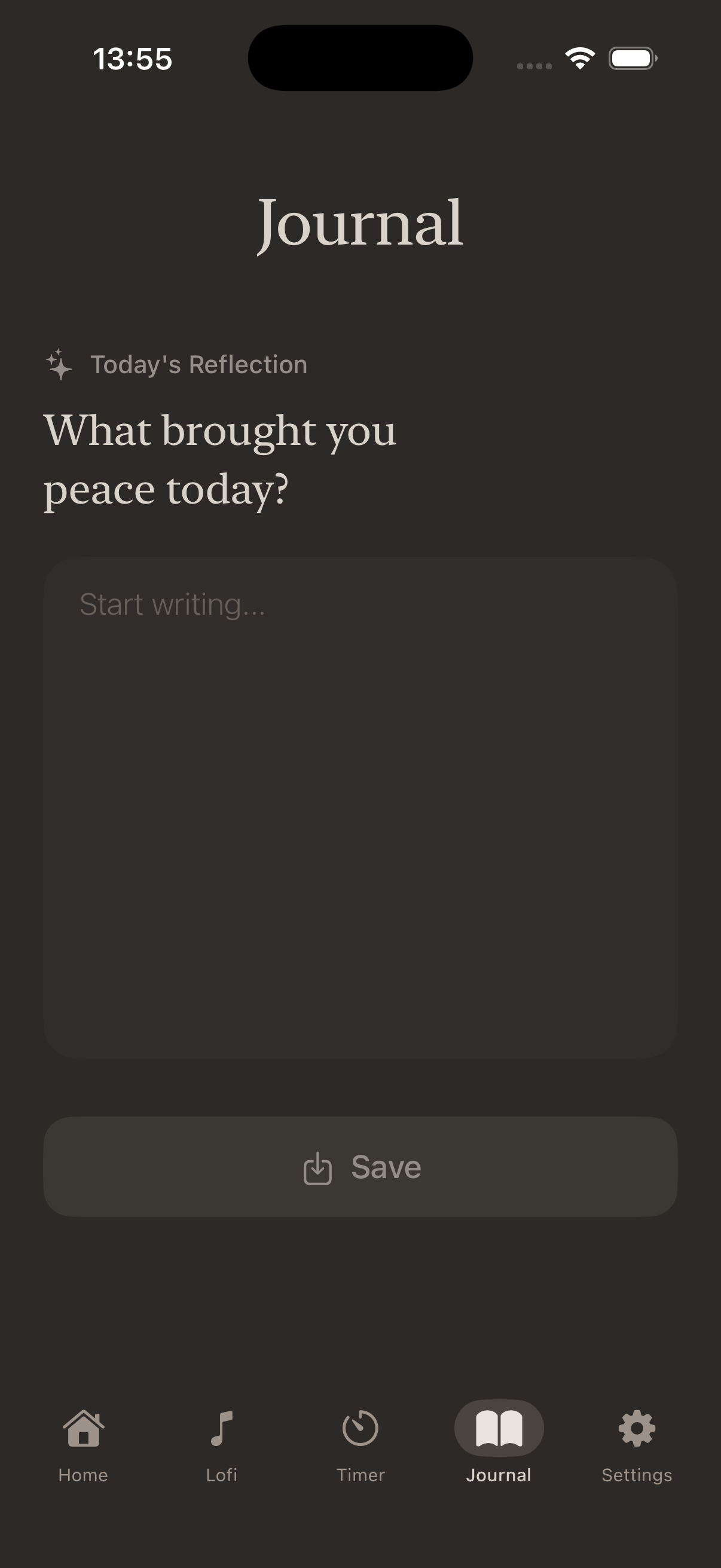Select the Today's Reflection label

(200, 364)
